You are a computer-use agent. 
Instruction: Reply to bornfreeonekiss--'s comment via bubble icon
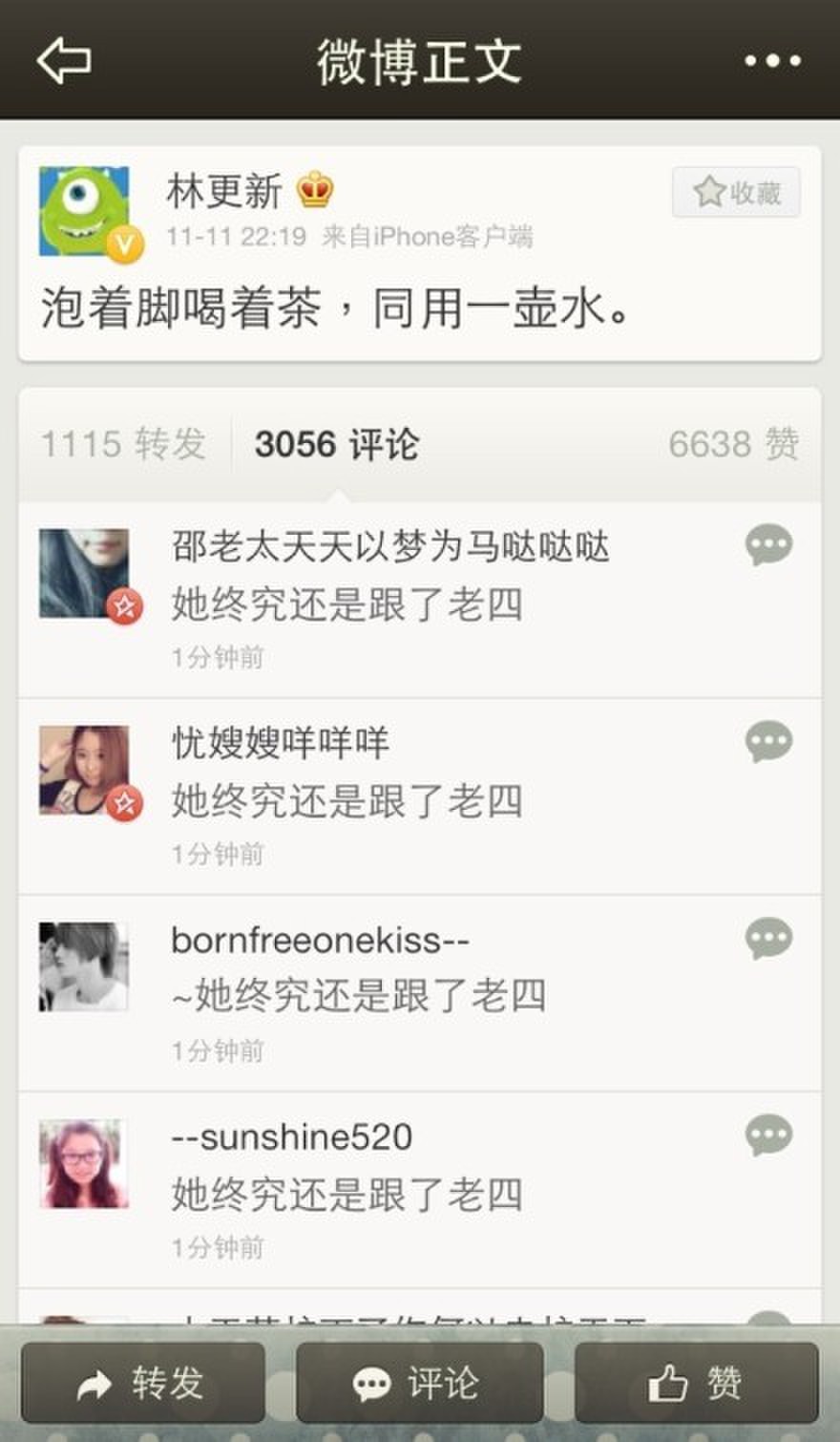(x=768, y=939)
